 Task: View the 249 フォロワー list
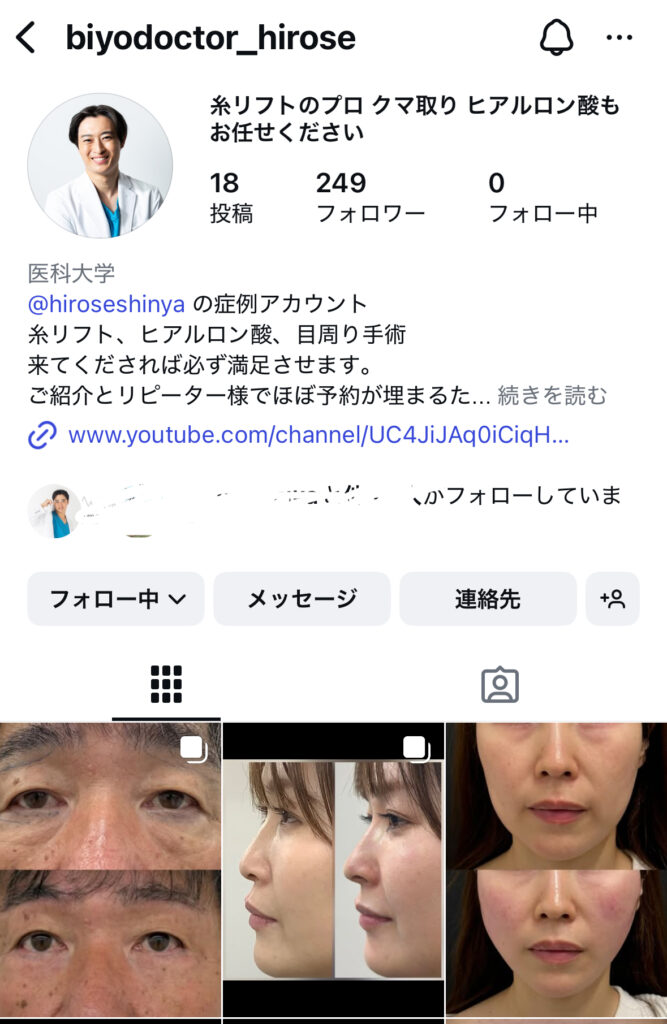click(369, 197)
